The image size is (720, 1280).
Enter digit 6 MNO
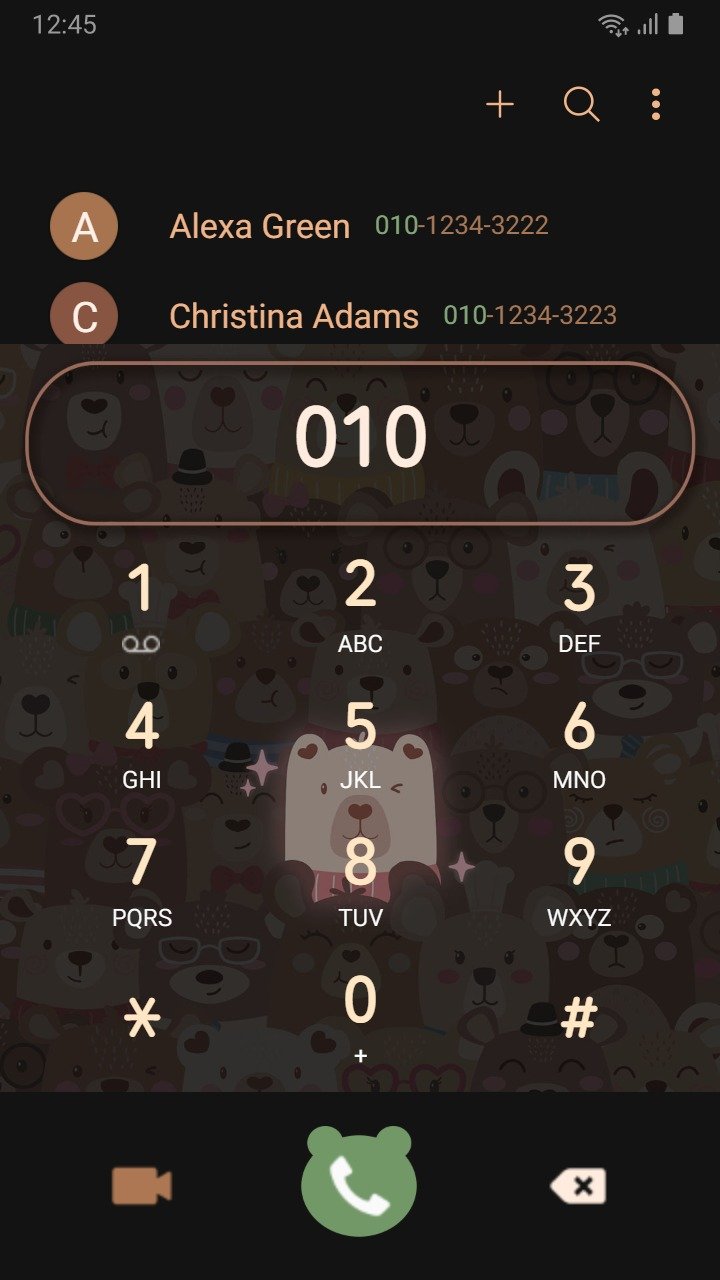tap(579, 744)
